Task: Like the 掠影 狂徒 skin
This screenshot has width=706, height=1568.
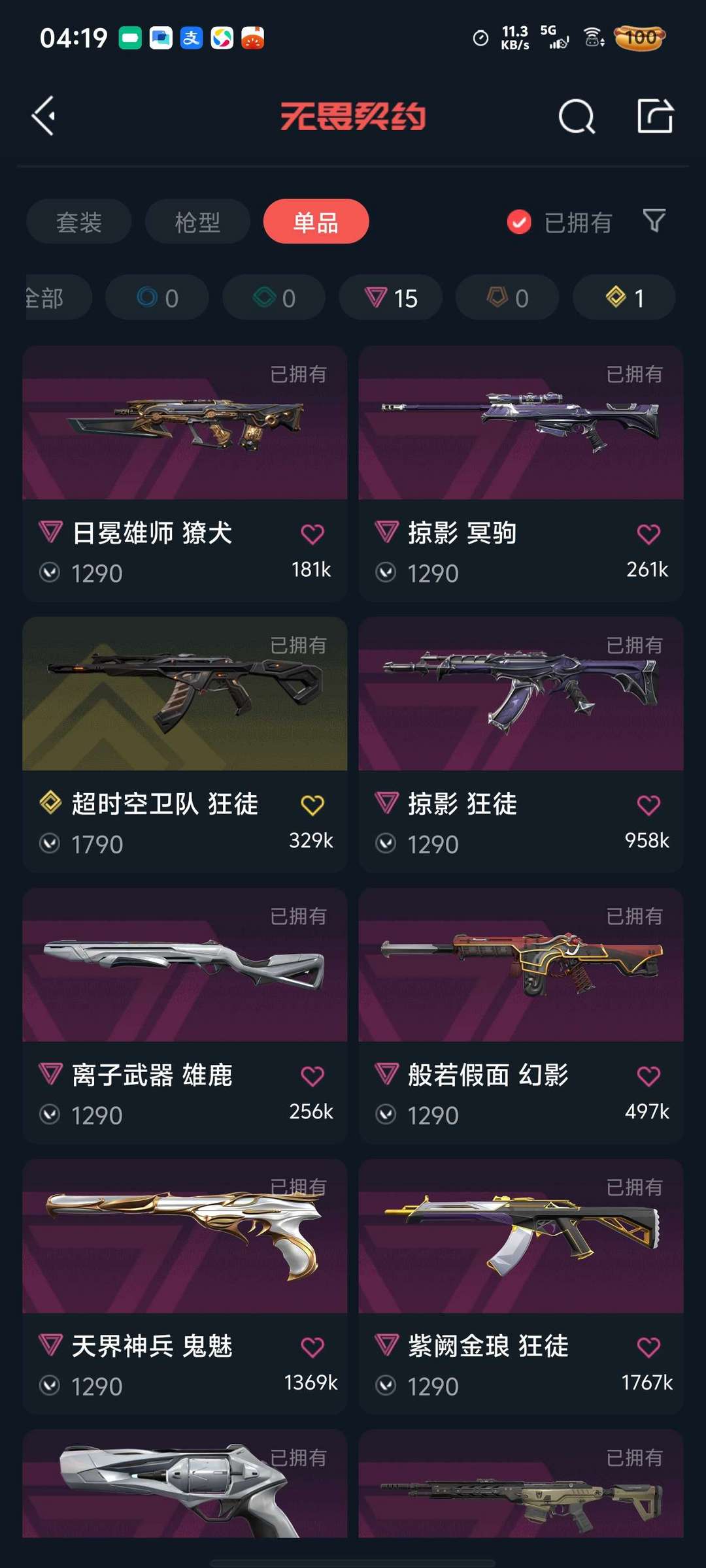Action: (648, 805)
